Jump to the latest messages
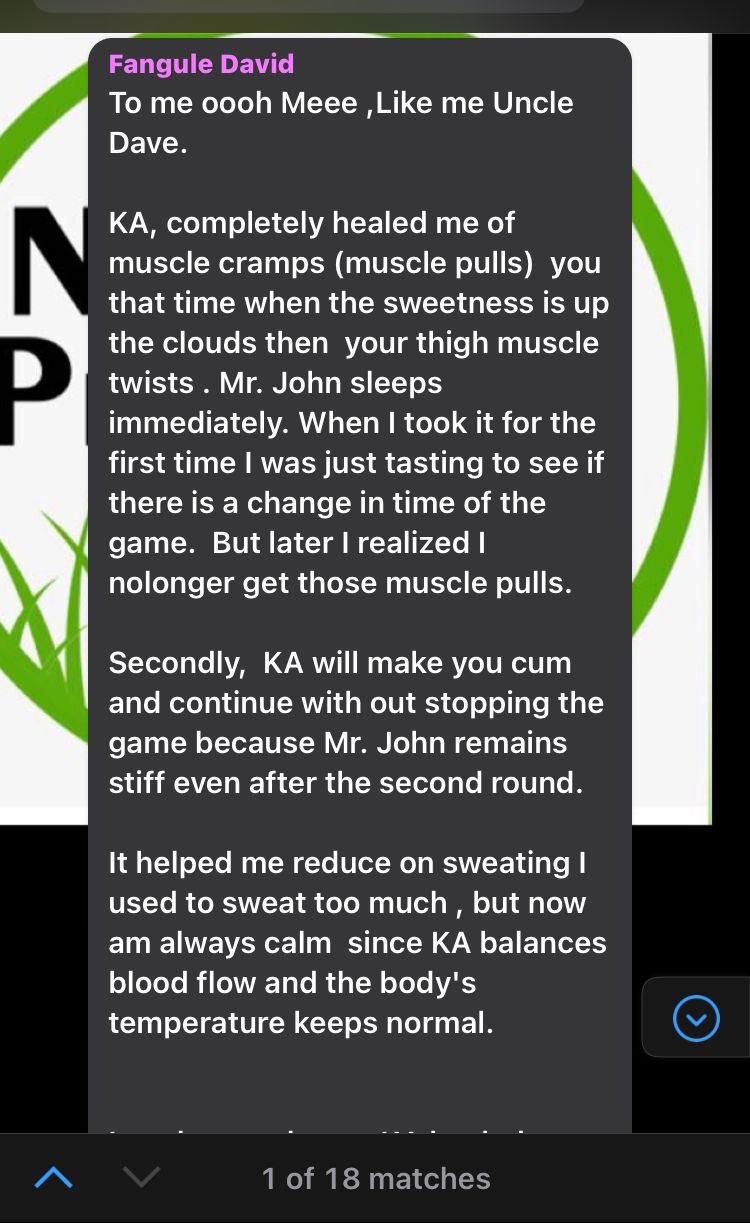The image size is (750, 1223). click(x=696, y=1018)
